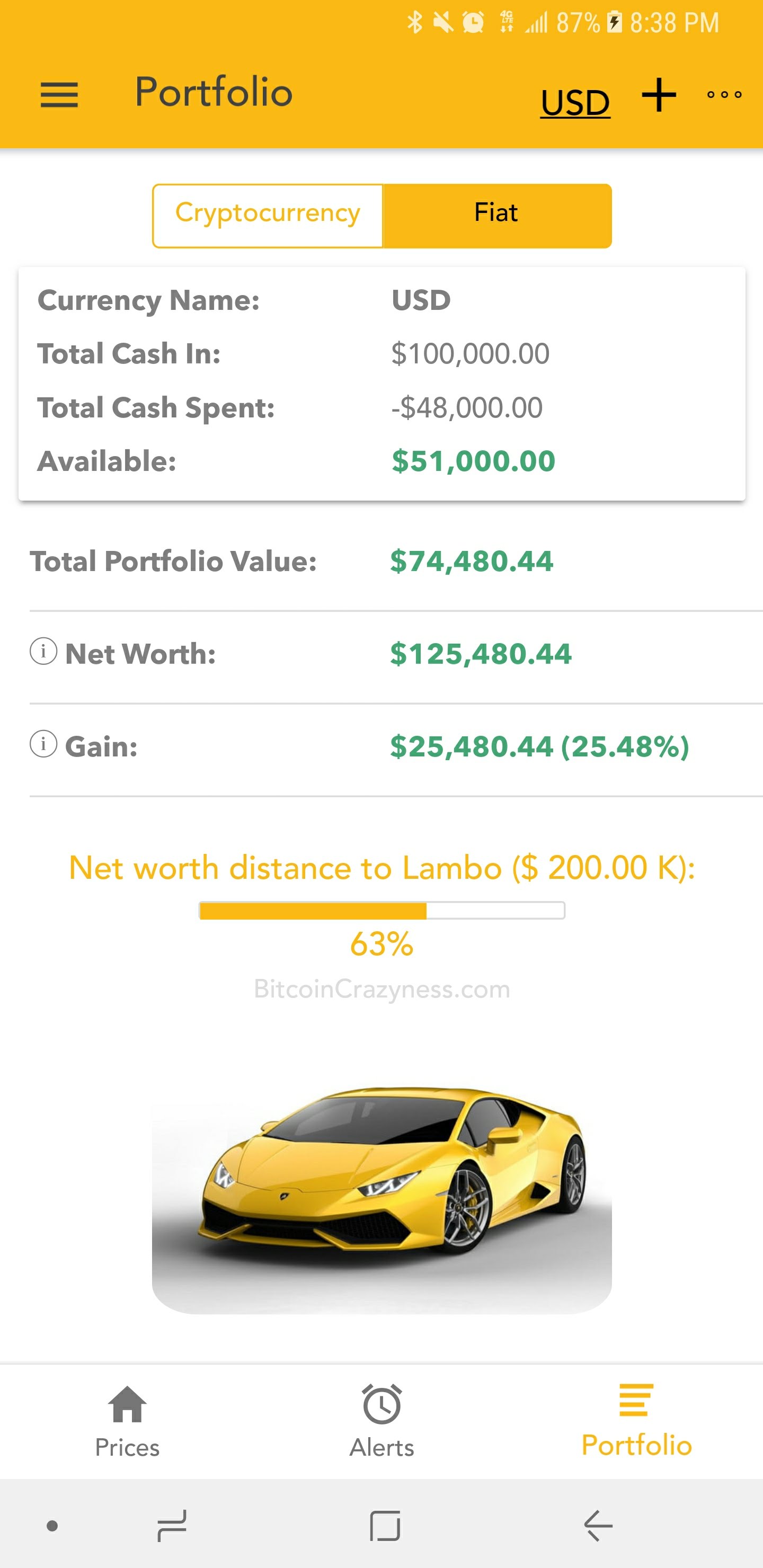The height and width of the screenshot is (1568, 763).
Task: Open the Alerts tab
Action: (x=382, y=1421)
